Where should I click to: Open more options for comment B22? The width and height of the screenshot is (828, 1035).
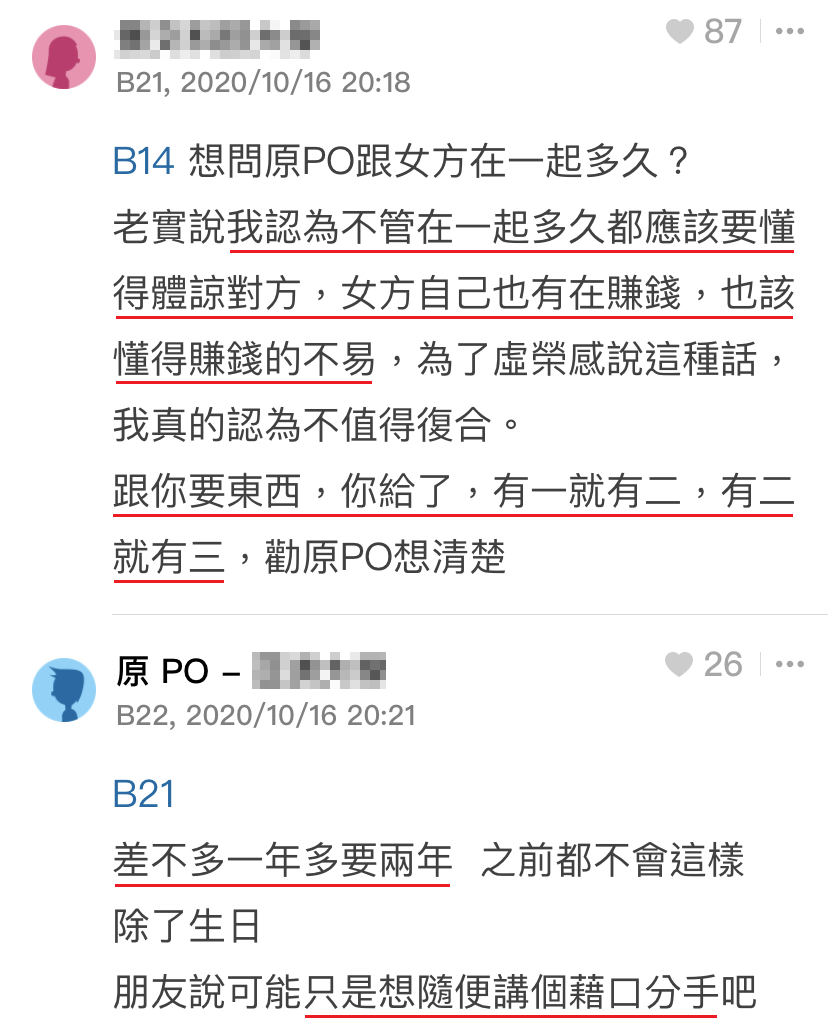click(790, 665)
